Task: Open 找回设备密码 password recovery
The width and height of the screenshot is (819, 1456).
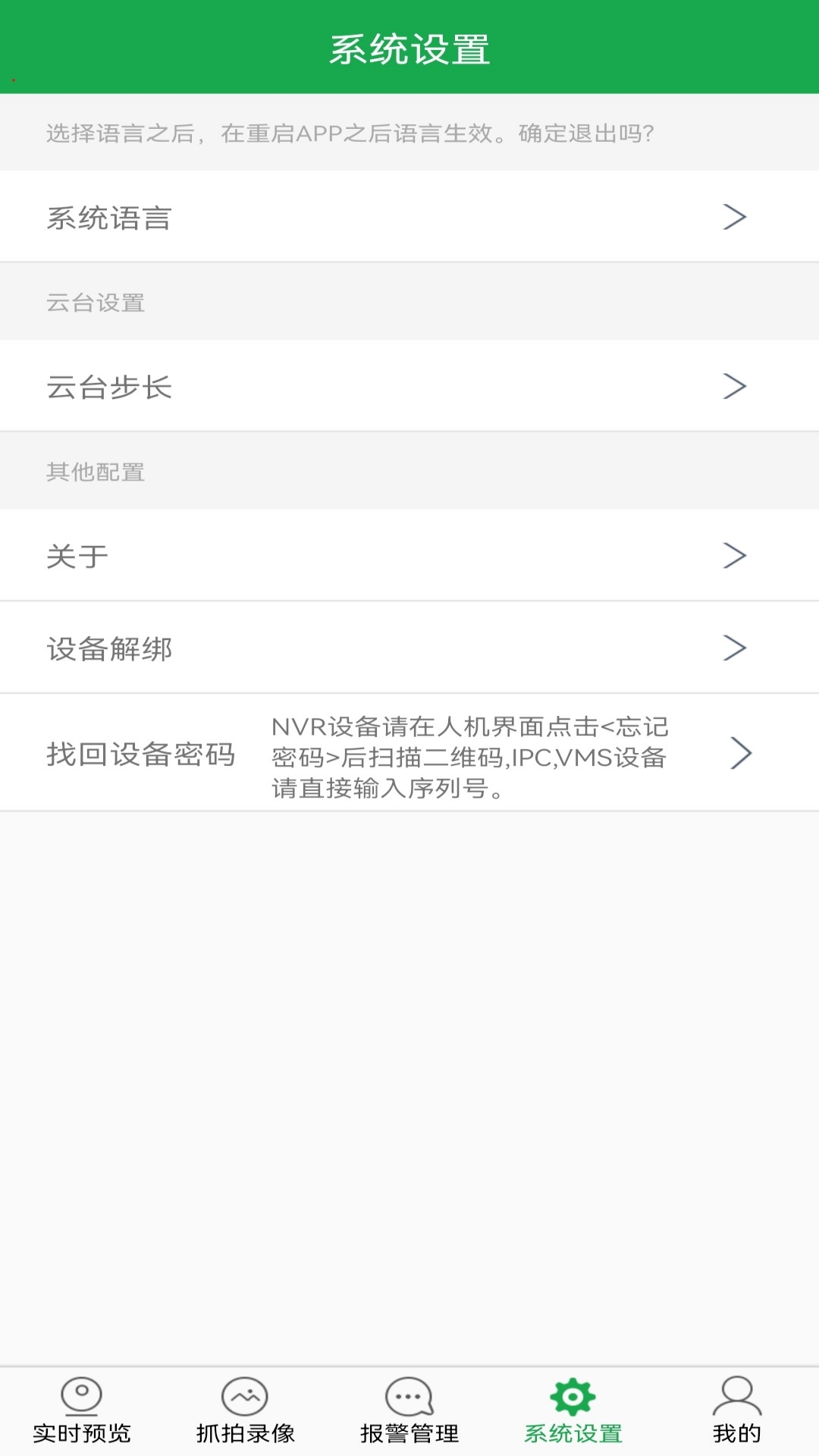Action: click(409, 753)
